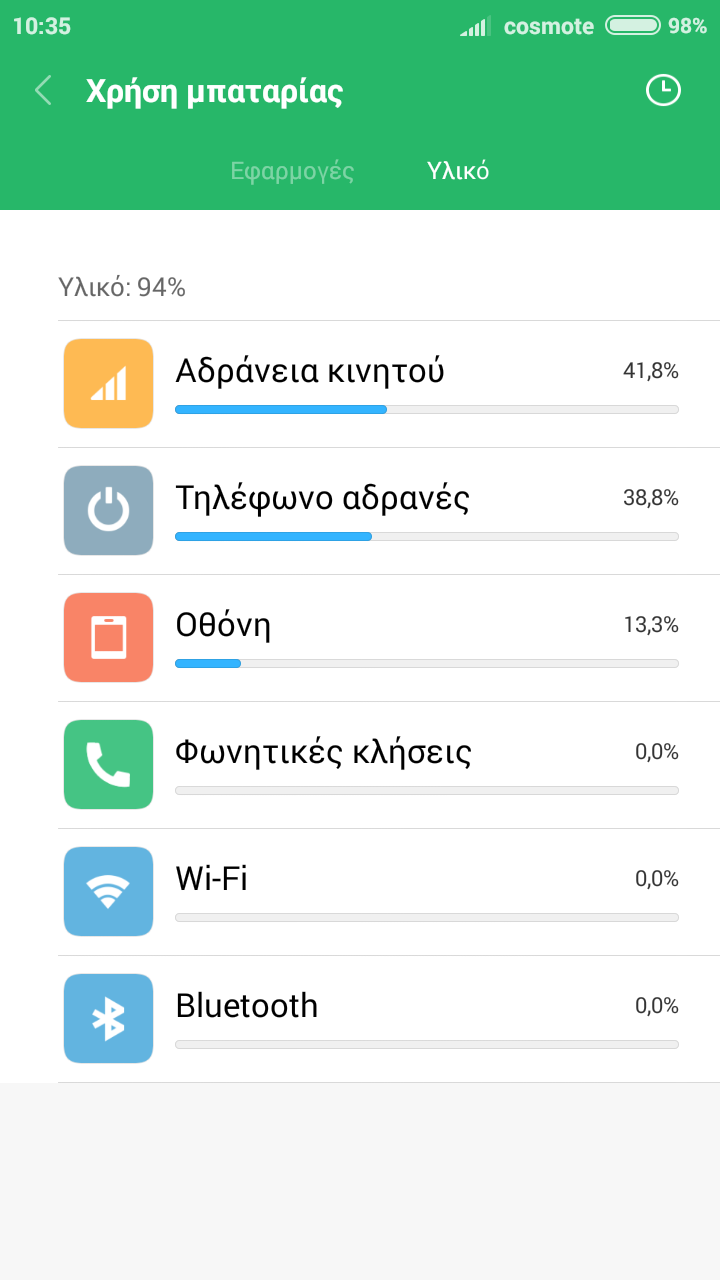720x1280 pixels.
Task: Open Τηλέφωνο αδρανές usage details
Action: tap(388, 511)
